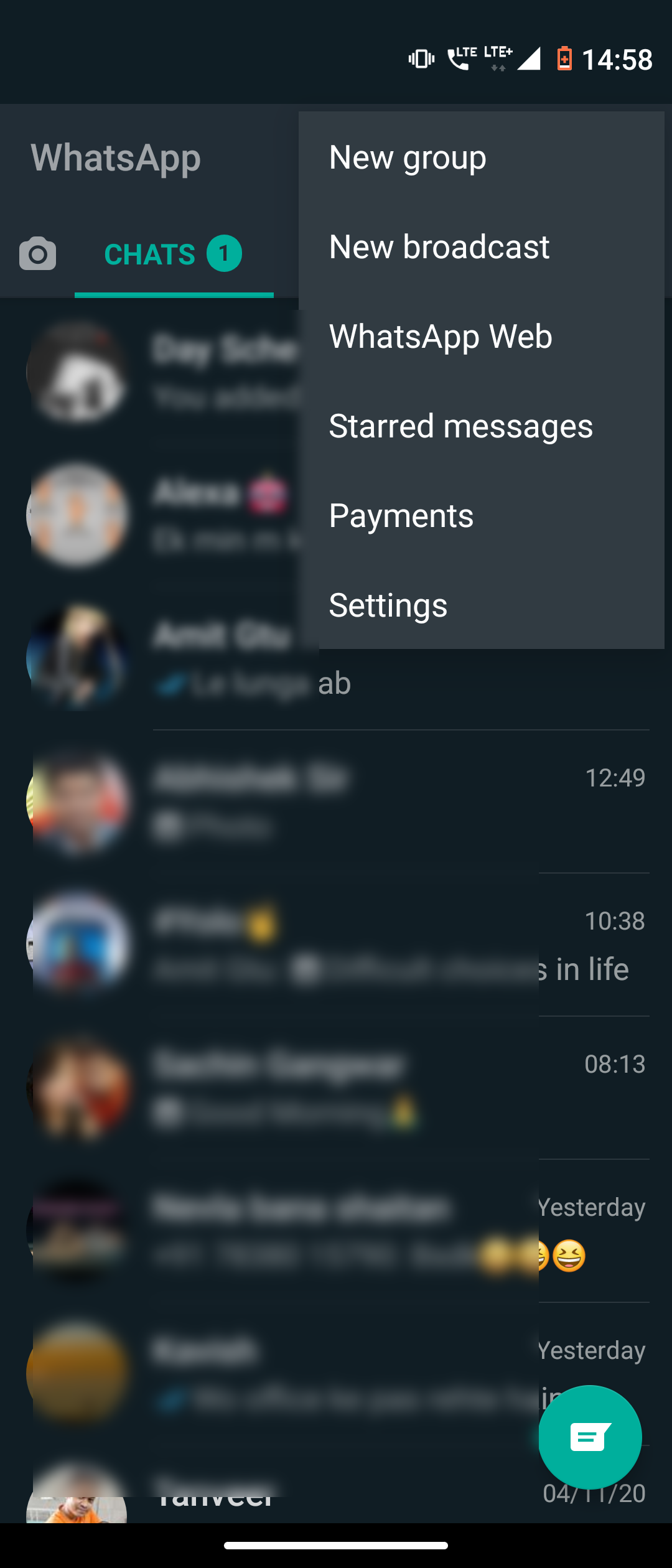Go to Settings
Viewport: 672px width, 1568px height.
click(x=388, y=605)
